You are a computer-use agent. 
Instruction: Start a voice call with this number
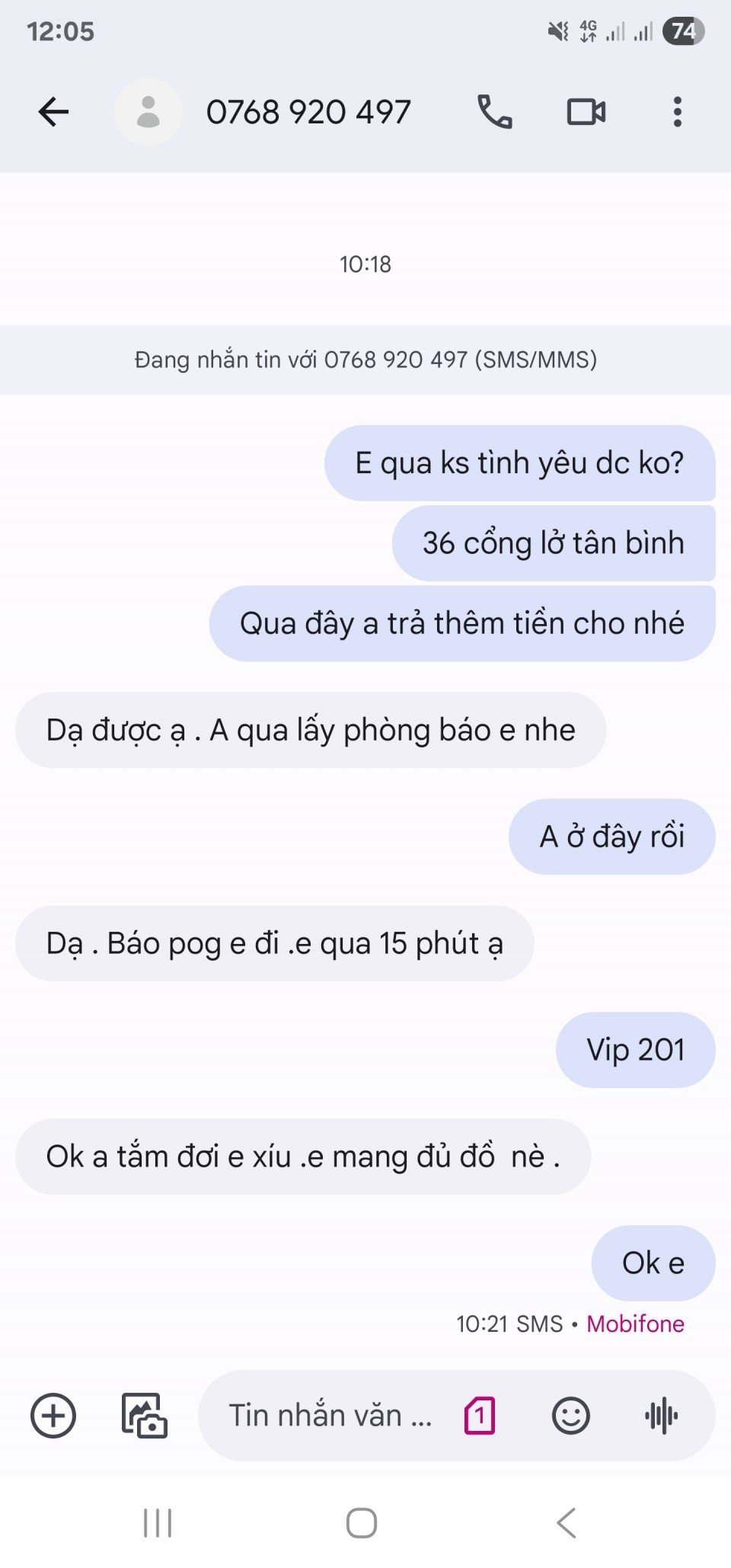click(494, 112)
